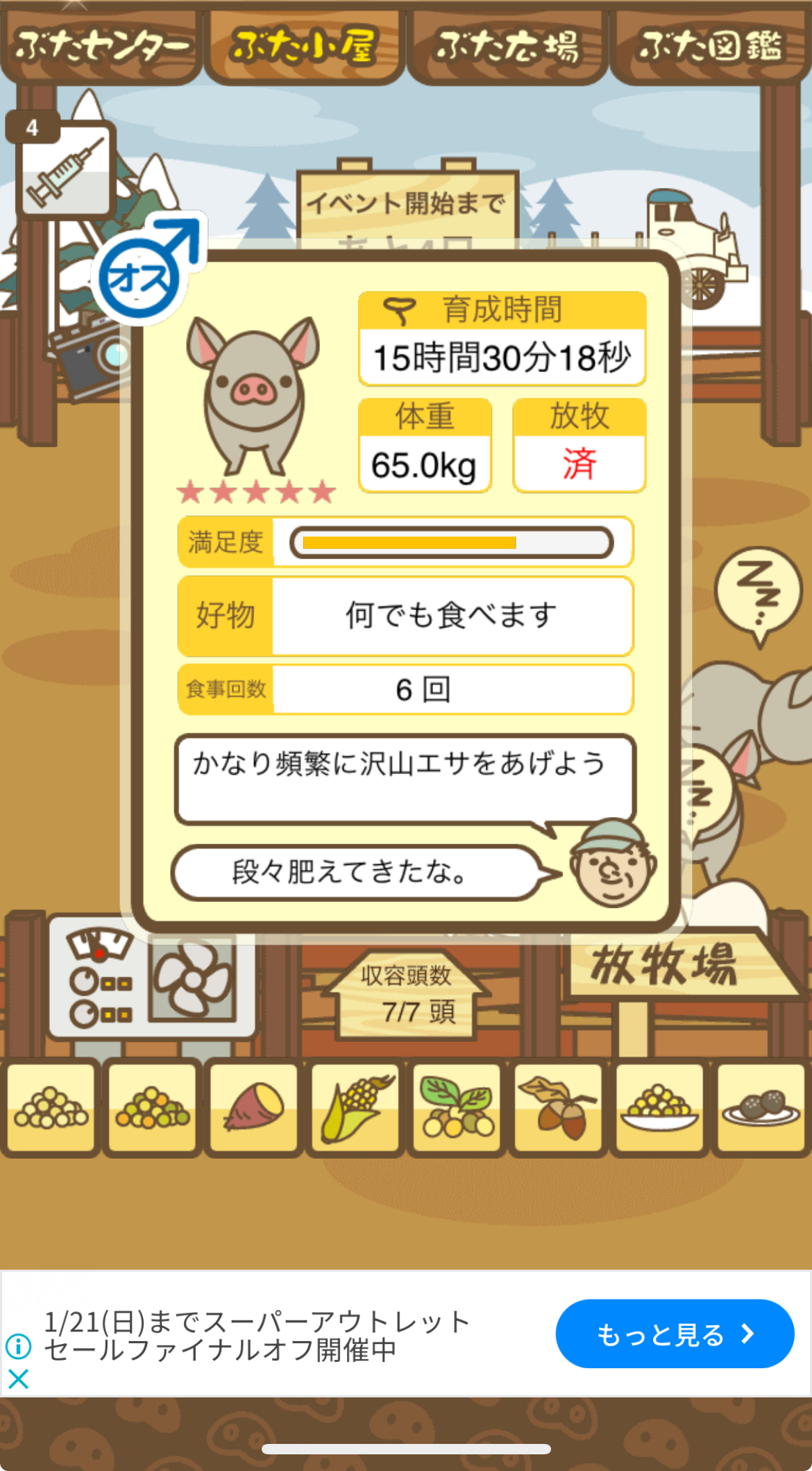Tap もっと見る on the ad banner
Viewport: 812px width, 1471px height.
point(675,1334)
